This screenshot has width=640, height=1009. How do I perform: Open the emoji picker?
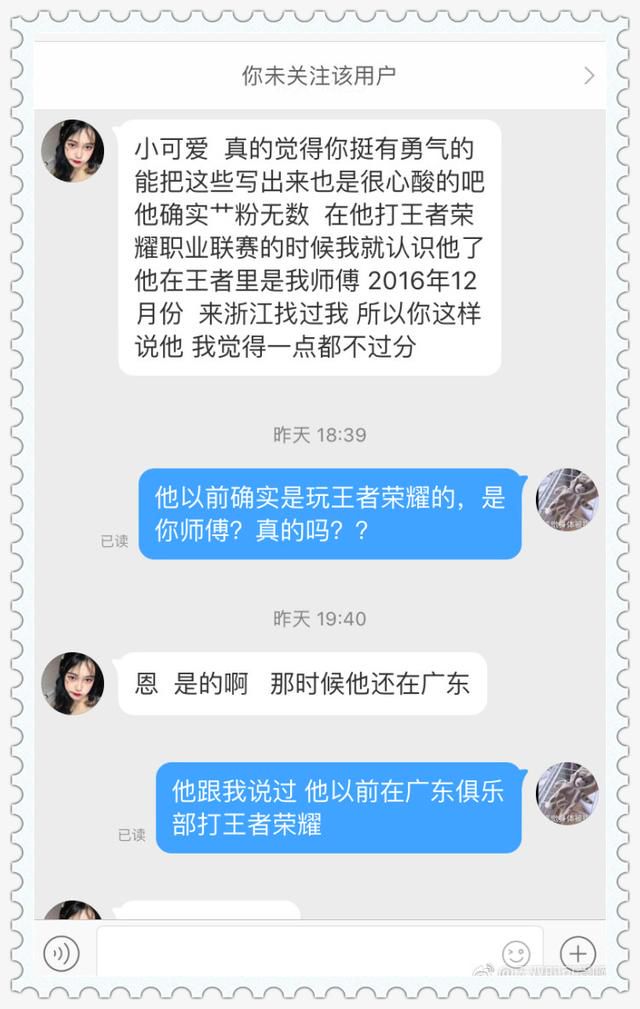click(516, 953)
